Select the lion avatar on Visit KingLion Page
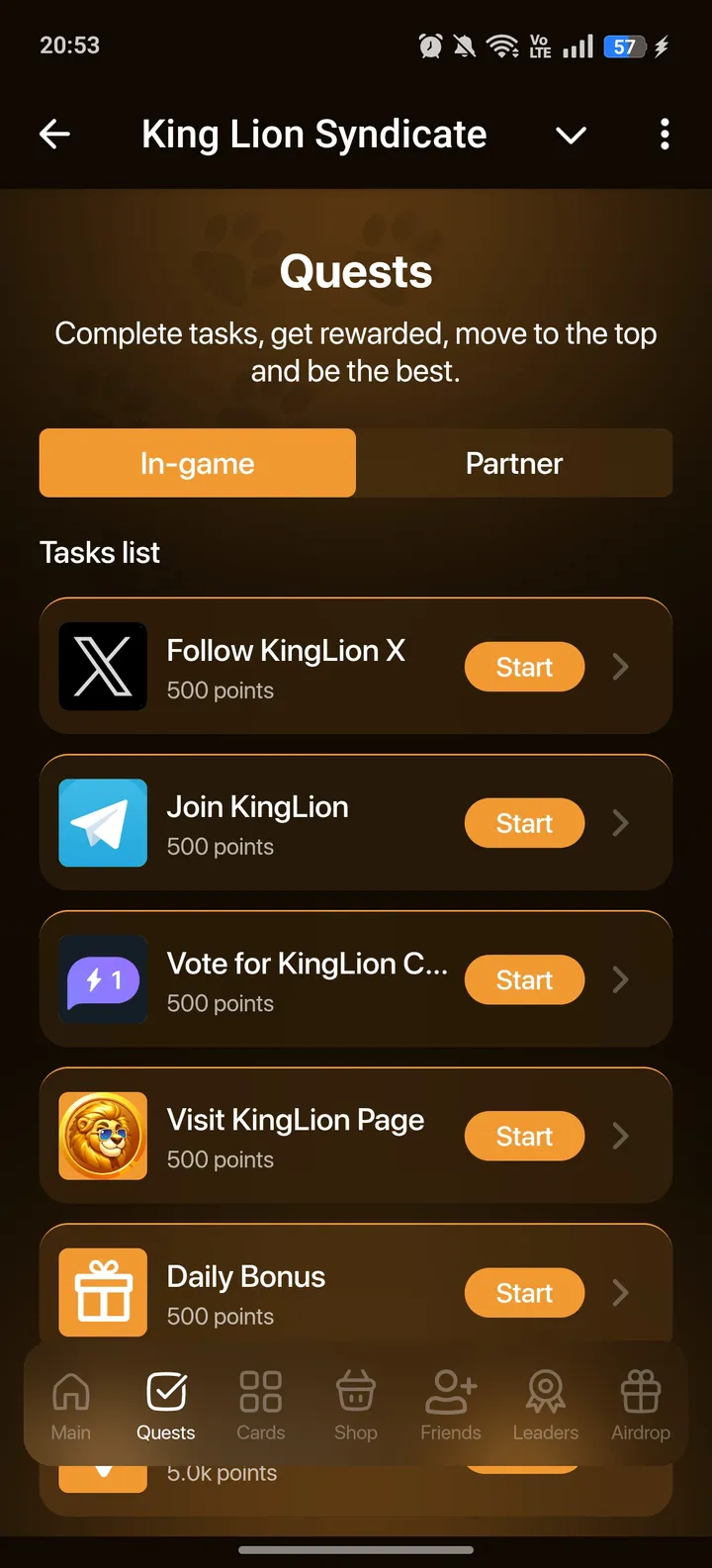712x1568 pixels. [103, 1136]
